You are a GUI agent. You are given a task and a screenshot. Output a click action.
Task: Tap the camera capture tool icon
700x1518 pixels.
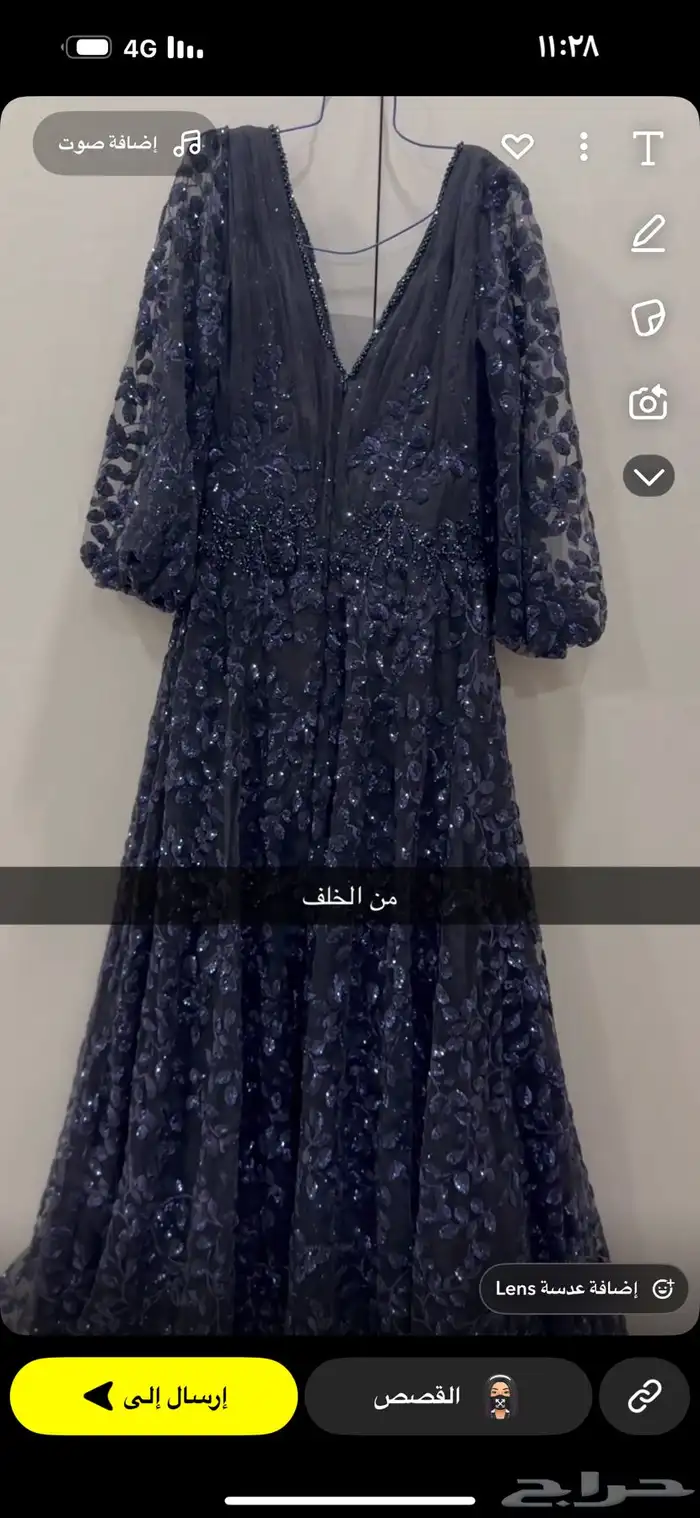coord(648,403)
